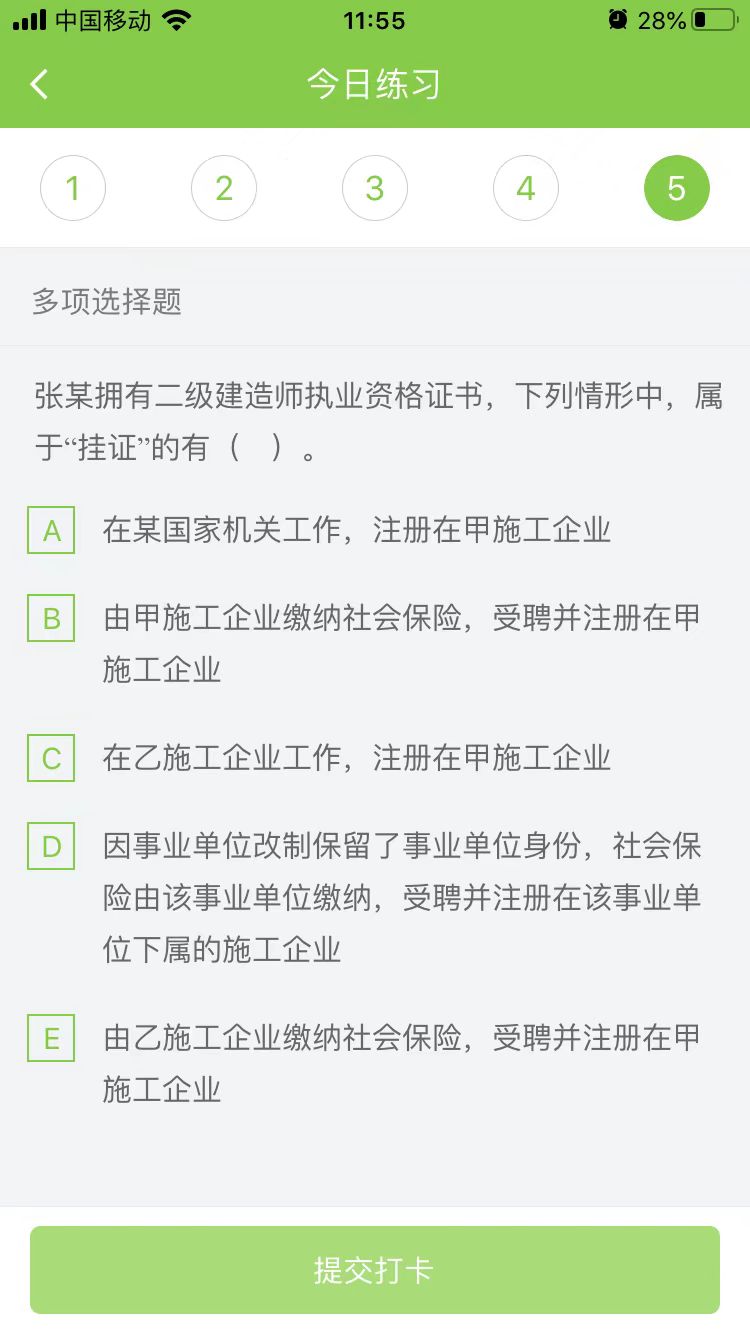This screenshot has width=750, height=1334.
Task: Select answer option B
Action: 51,619
